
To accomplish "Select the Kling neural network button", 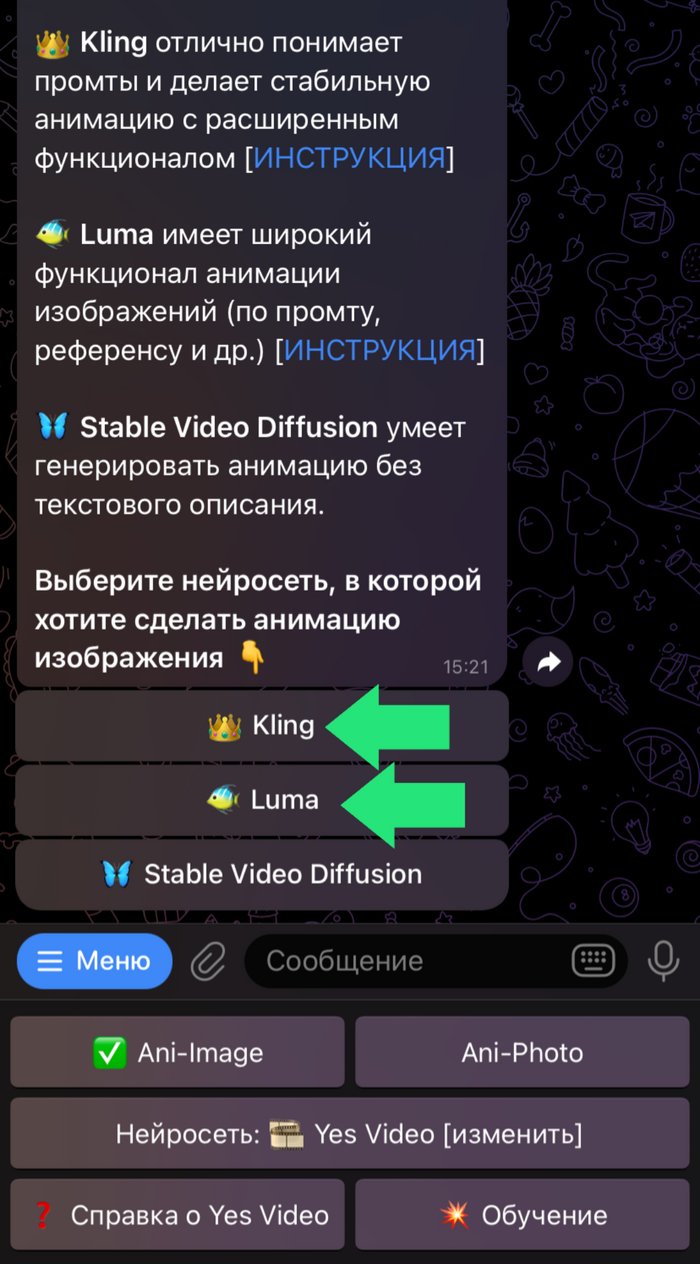I will coord(262,726).
